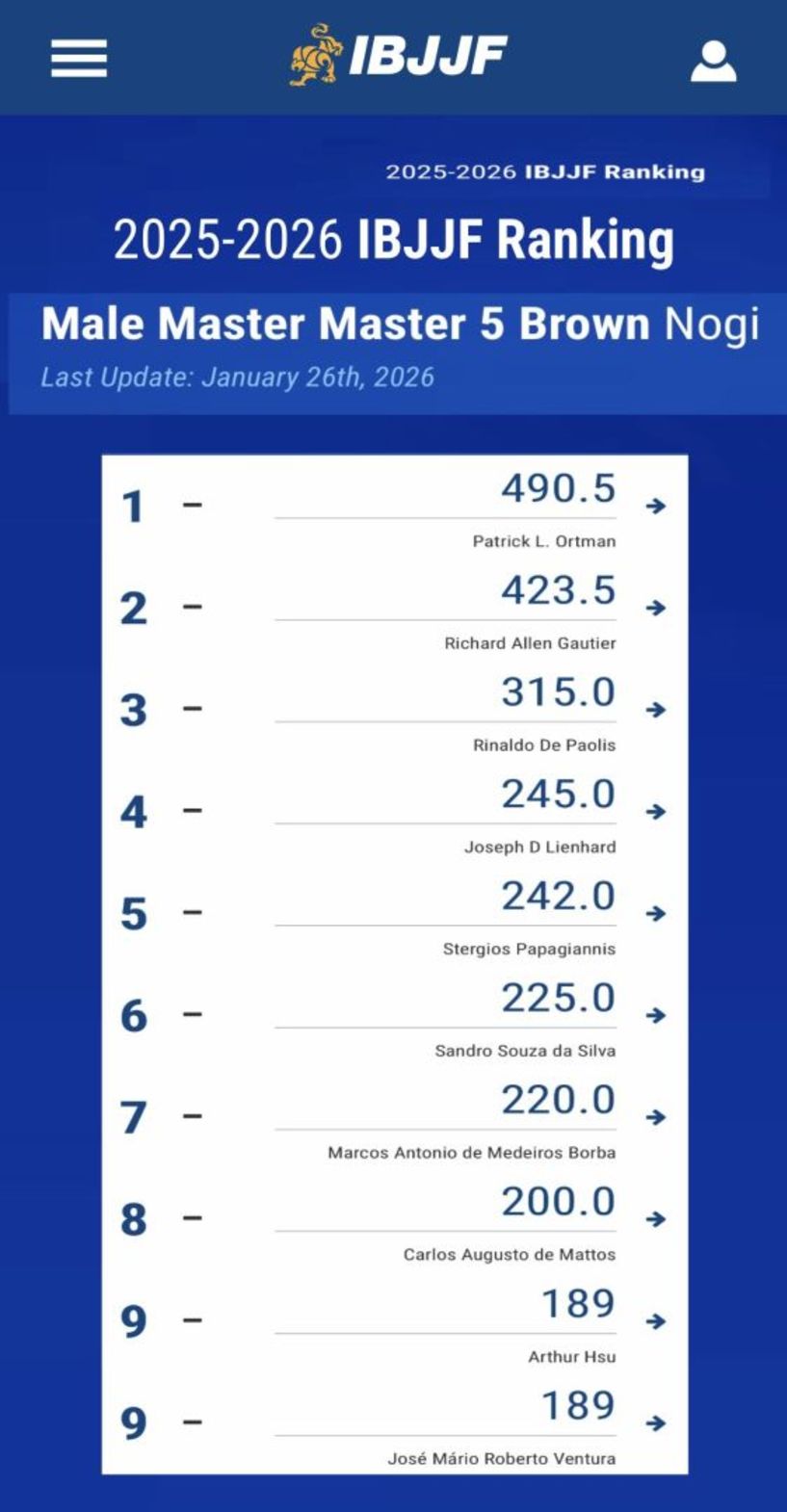Open Patrick L. Ortman's ranking details
The width and height of the screenshot is (787, 1512).
(656, 506)
